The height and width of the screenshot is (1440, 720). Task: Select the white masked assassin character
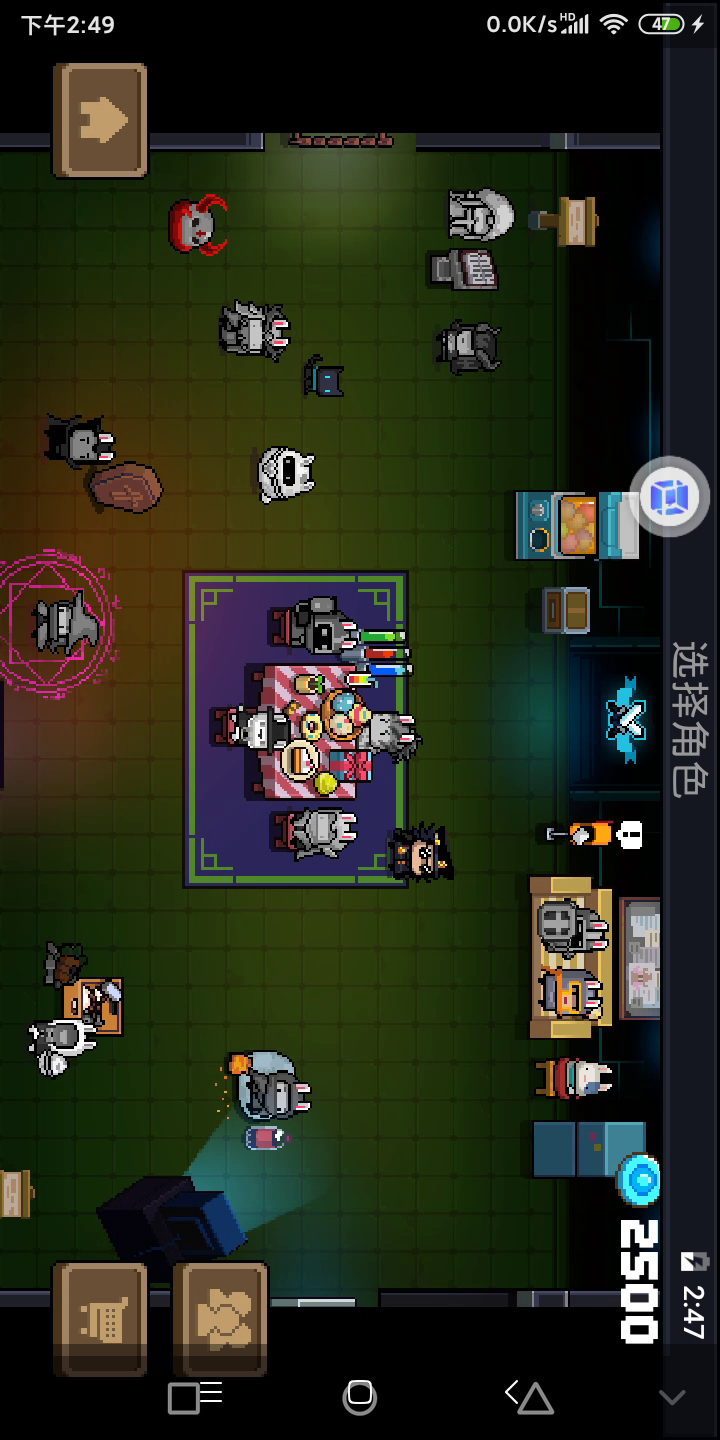coord(286,474)
